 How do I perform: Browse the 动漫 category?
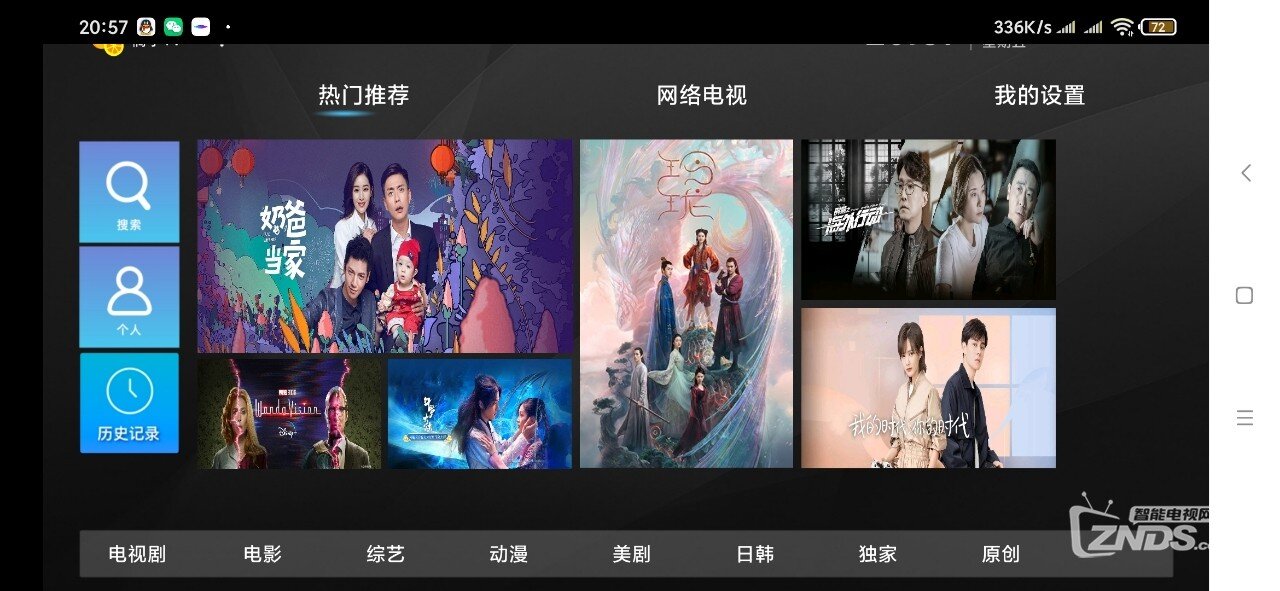[x=508, y=554]
